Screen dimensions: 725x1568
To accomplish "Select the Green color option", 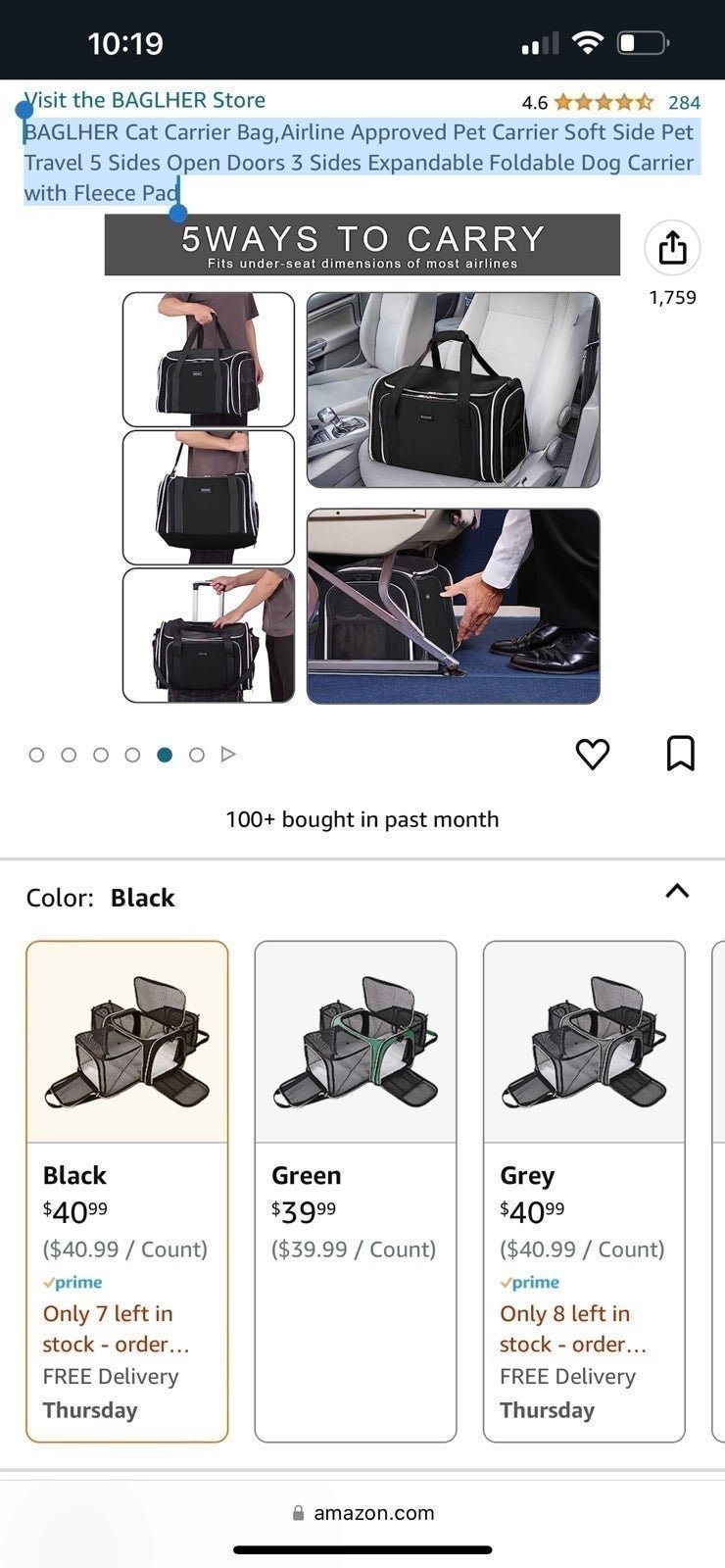I will (x=356, y=1192).
